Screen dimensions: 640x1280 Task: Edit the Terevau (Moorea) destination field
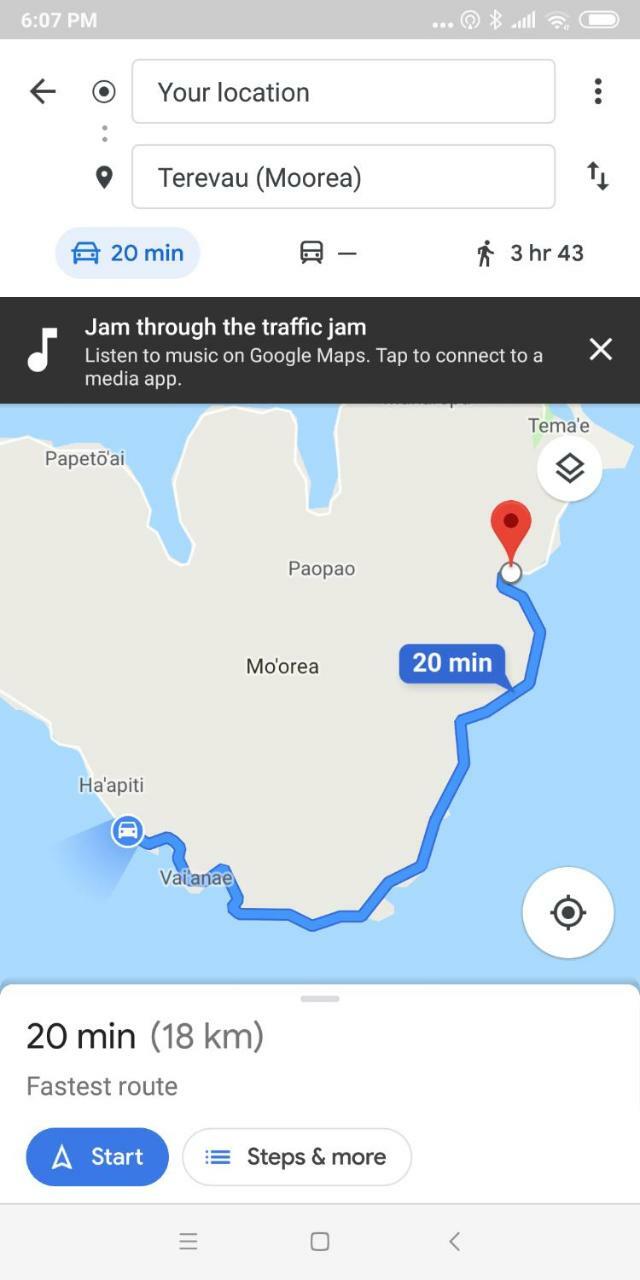(x=343, y=177)
